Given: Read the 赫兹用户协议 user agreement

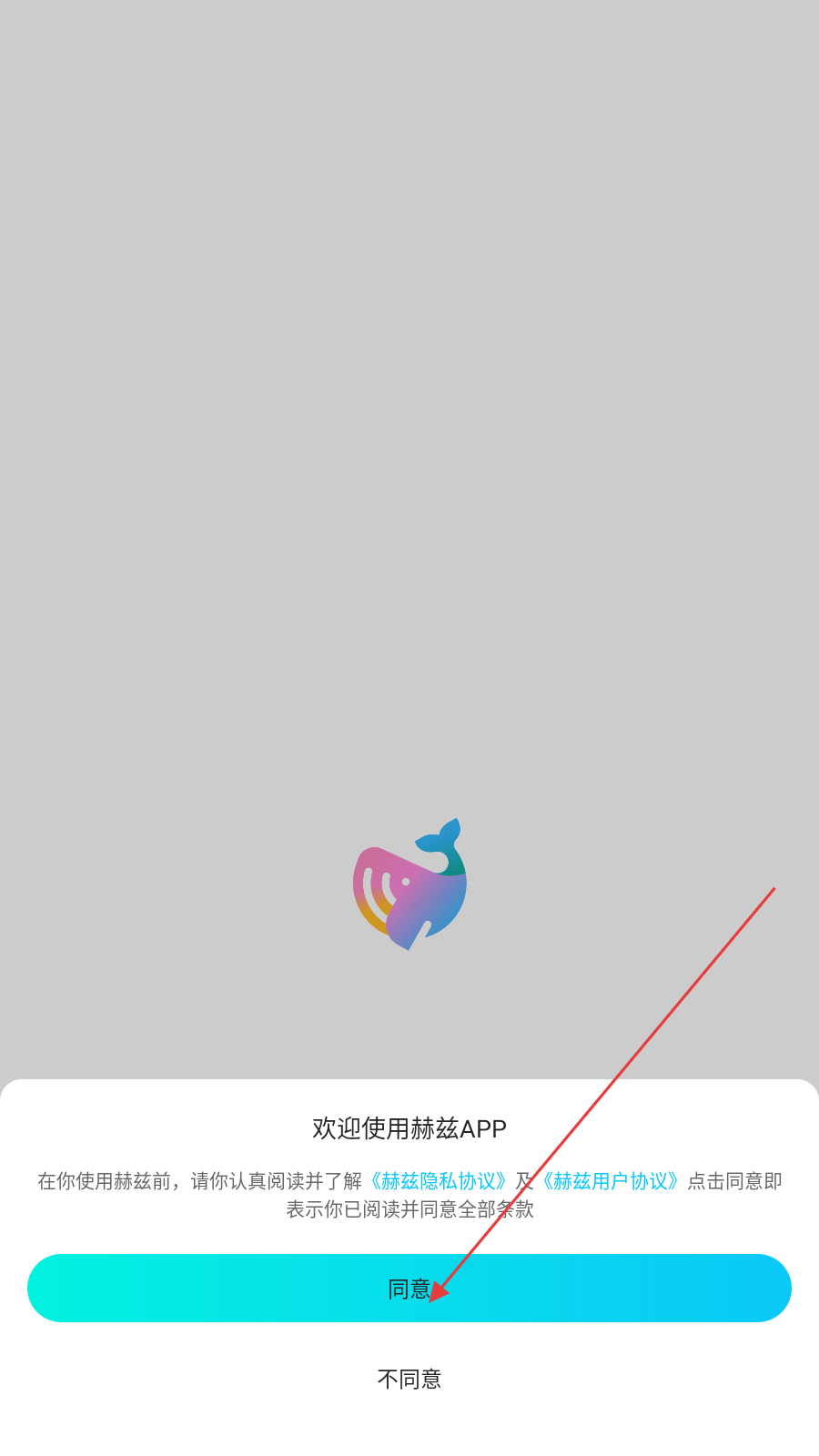Looking at the screenshot, I should 611,1181.
